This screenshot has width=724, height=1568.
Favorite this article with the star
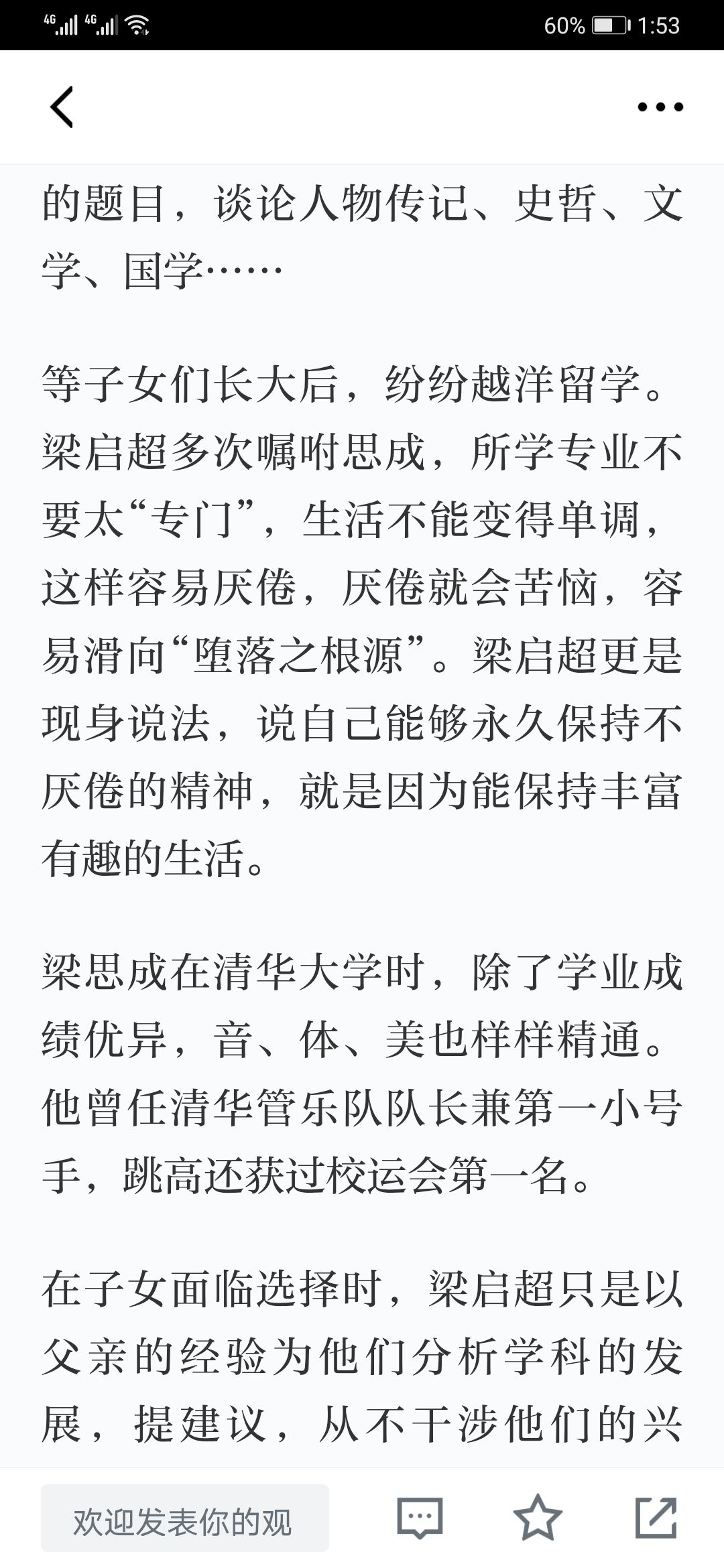[x=538, y=1517]
